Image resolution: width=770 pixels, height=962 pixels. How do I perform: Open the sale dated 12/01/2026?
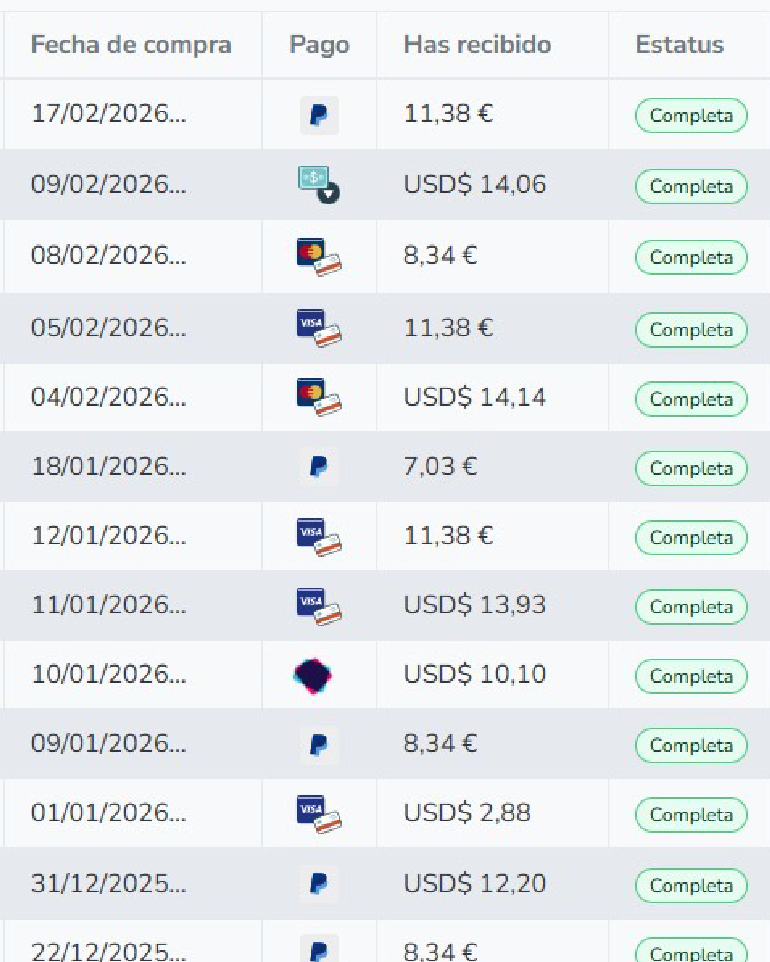click(109, 536)
